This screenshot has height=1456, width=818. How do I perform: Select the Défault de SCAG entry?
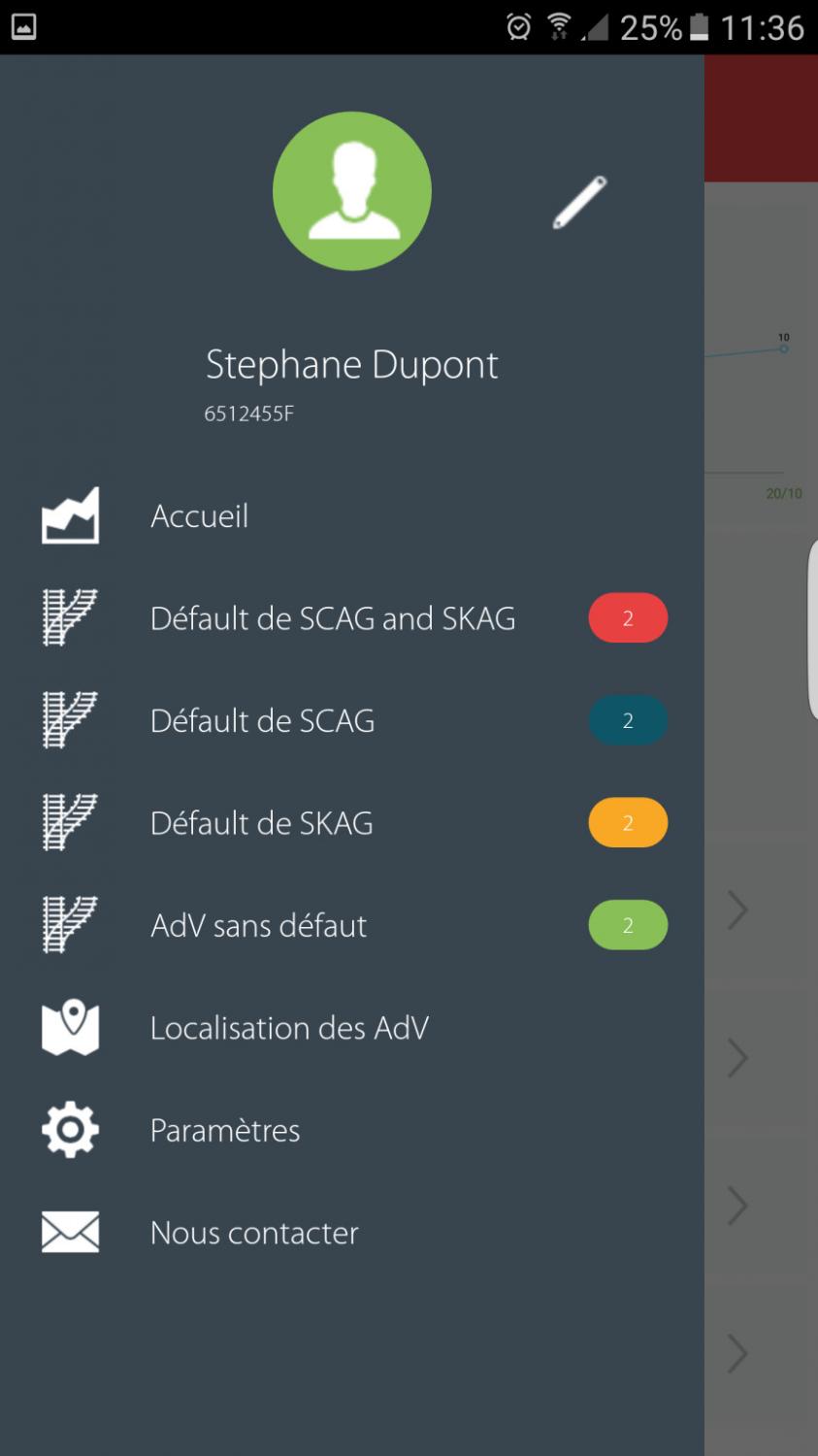point(262,721)
